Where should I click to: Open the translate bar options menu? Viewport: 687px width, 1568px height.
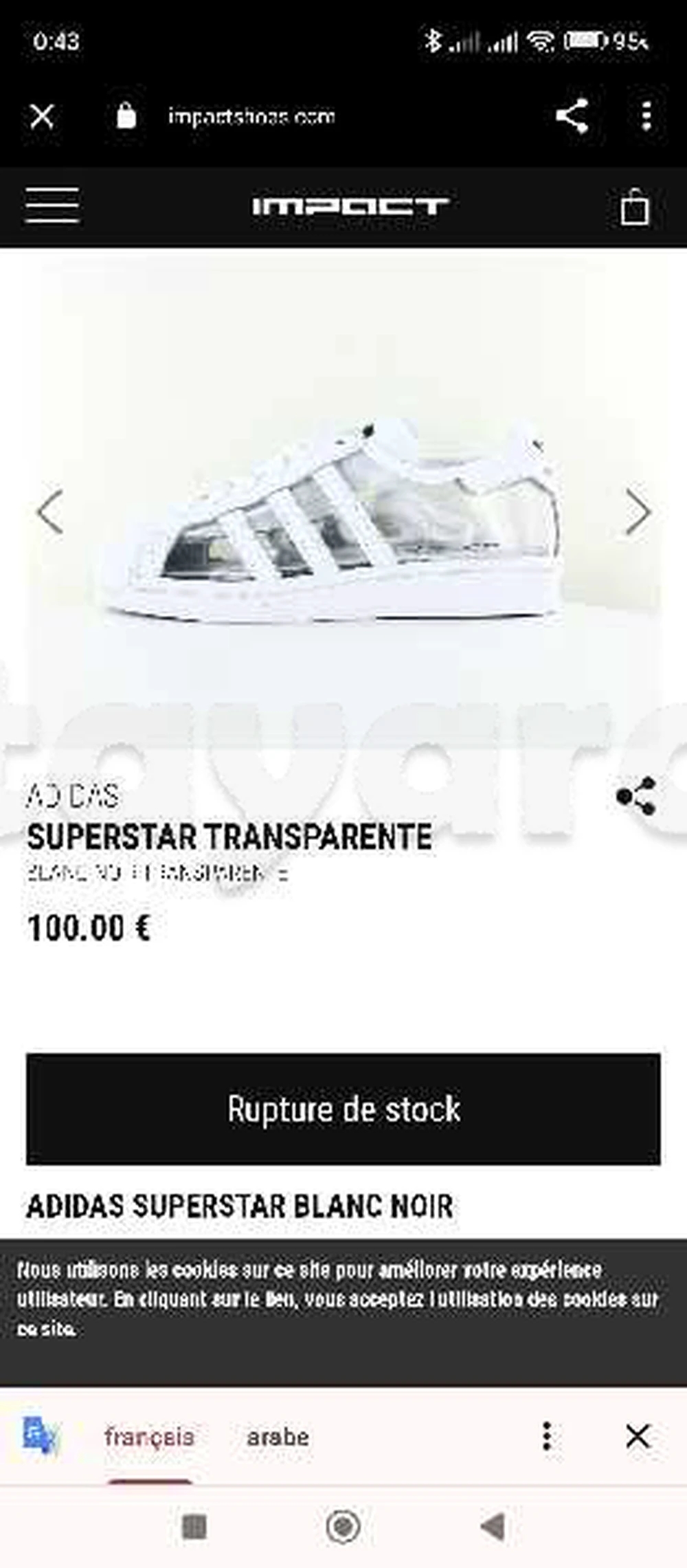coord(547,1437)
